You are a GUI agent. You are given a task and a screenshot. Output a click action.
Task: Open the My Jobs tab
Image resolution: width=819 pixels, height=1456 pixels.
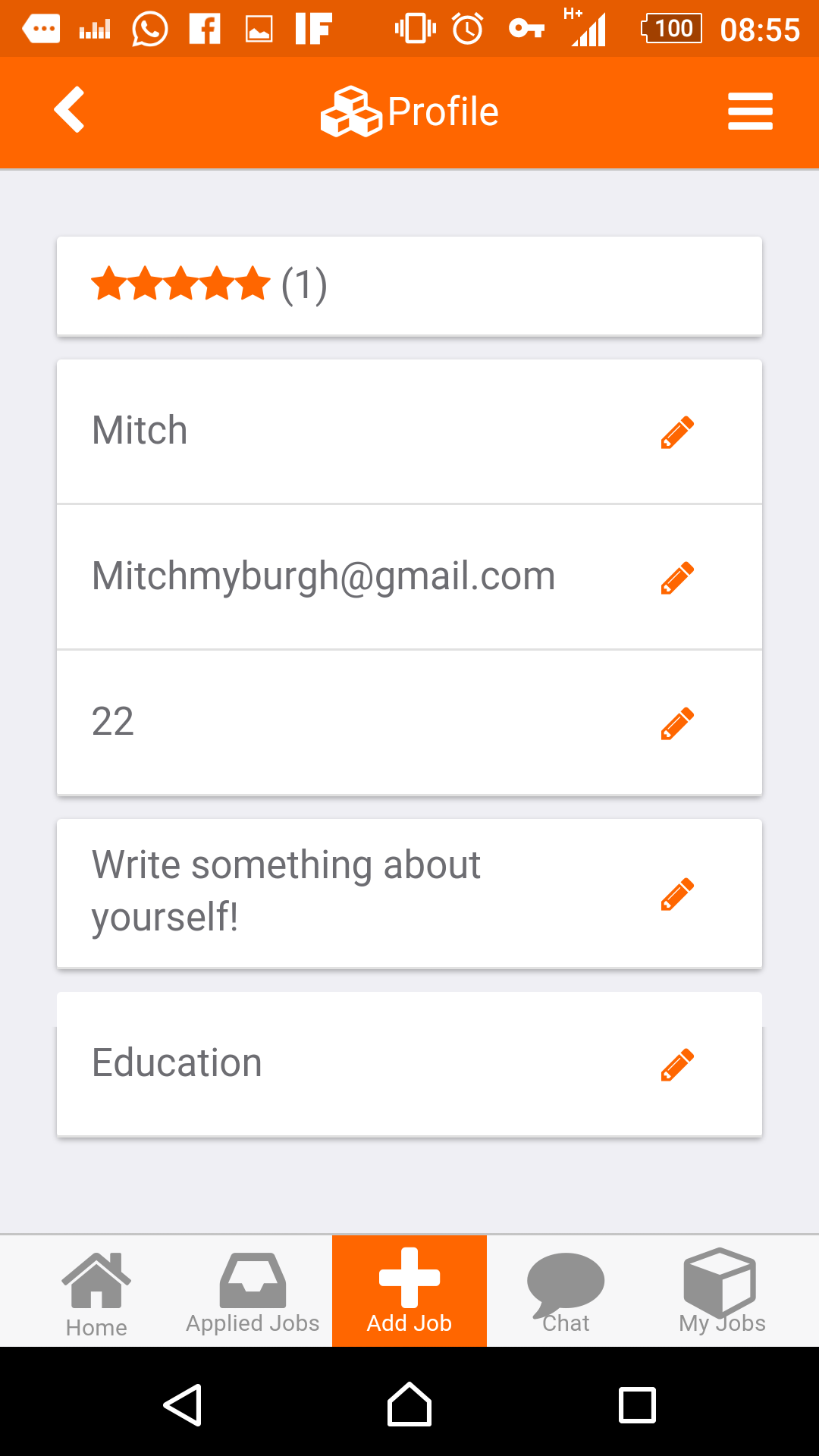point(722,1292)
